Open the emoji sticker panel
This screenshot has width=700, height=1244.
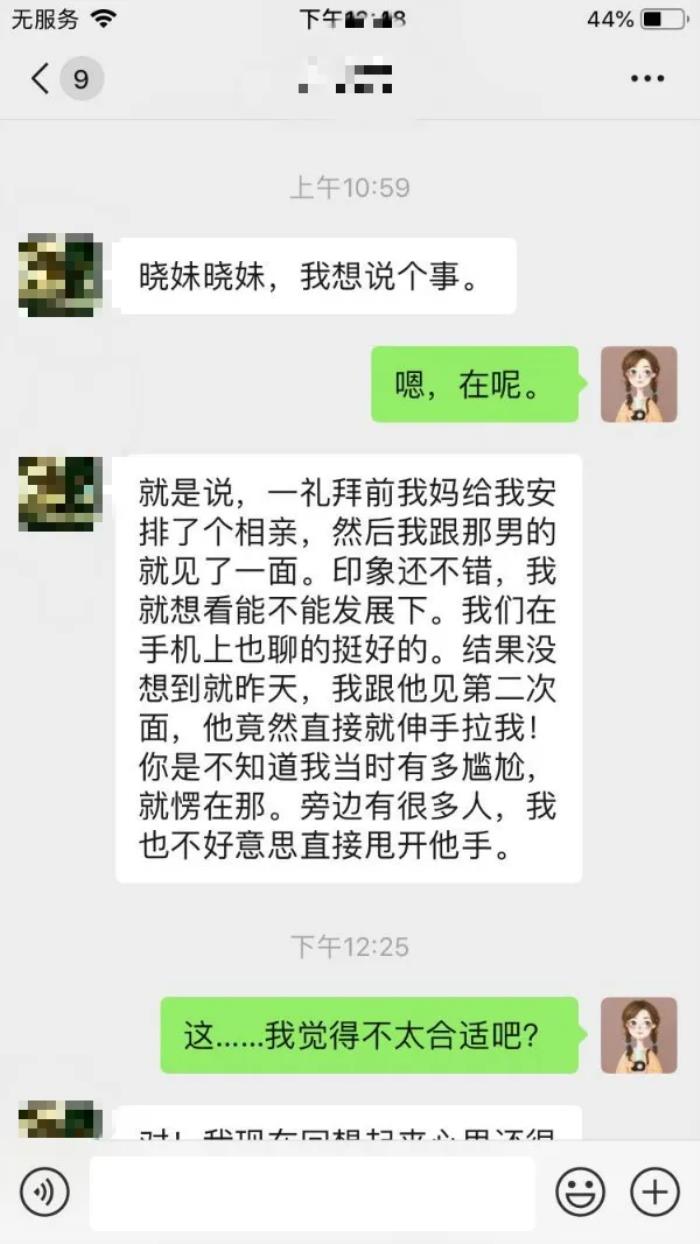(580, 1192)
